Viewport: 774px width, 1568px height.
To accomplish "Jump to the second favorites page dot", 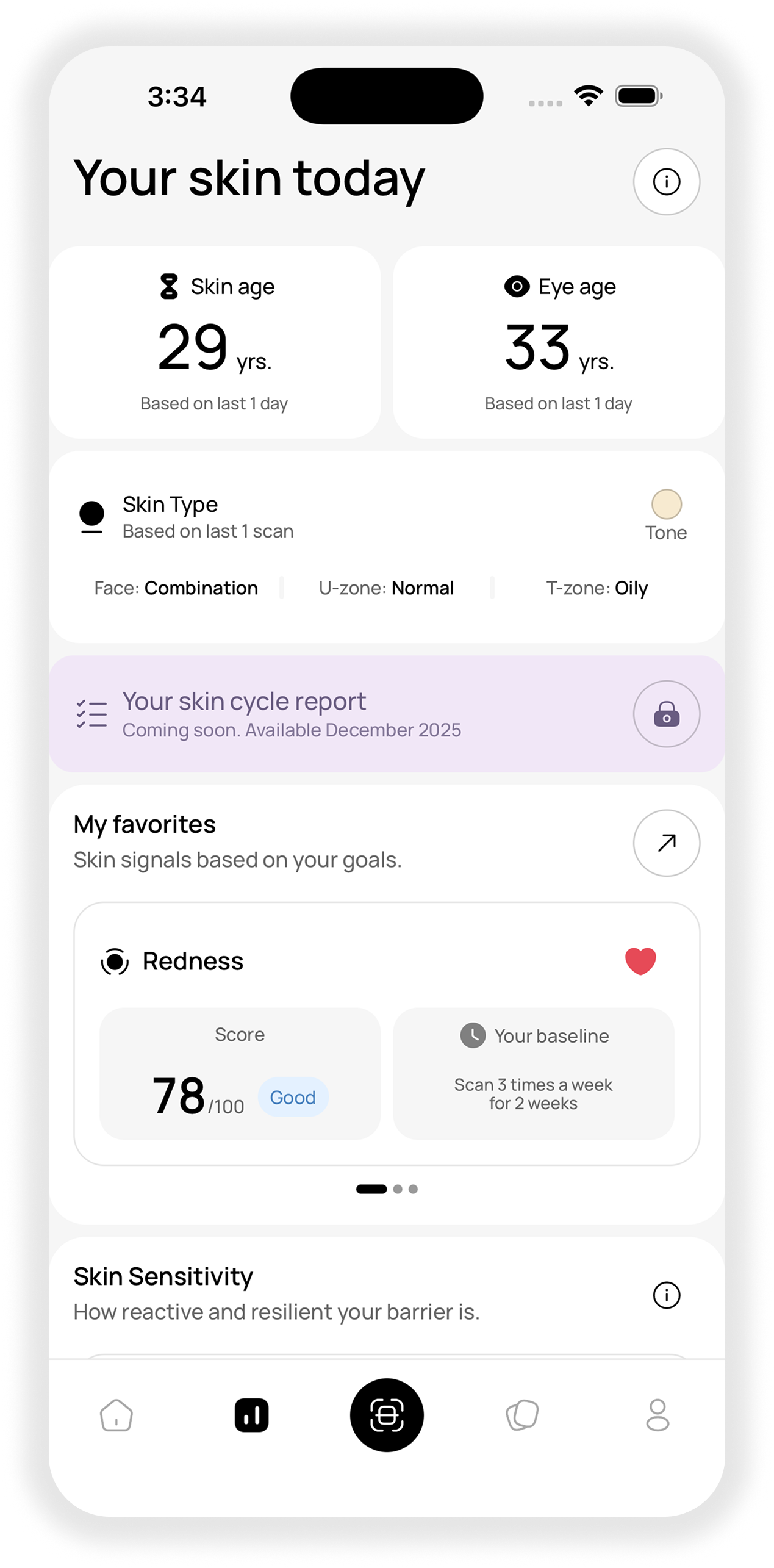I will click(398, 1189).
